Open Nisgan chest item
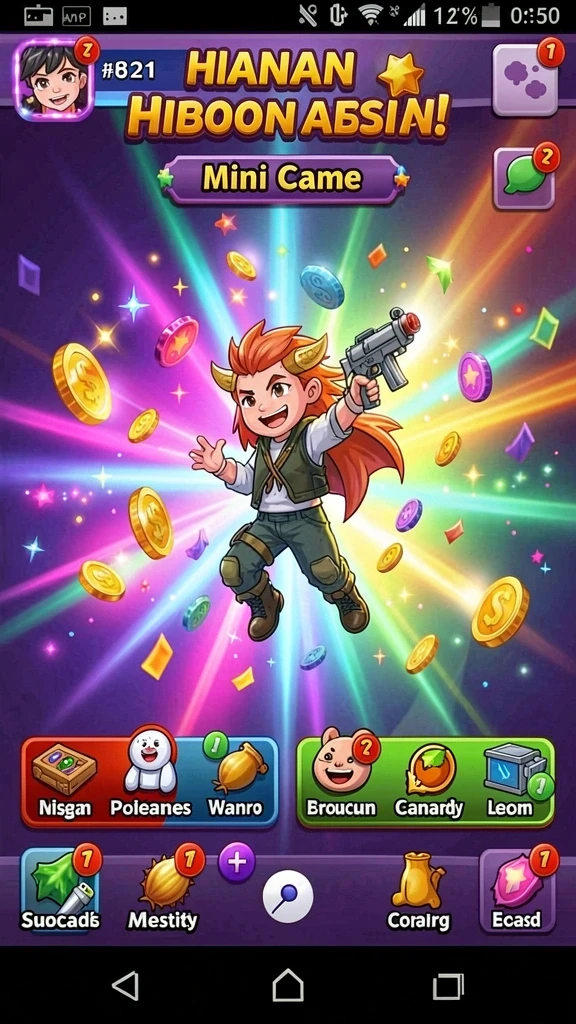The width and height of the screenshot is (576, 1024). click(x=64, y=783)
